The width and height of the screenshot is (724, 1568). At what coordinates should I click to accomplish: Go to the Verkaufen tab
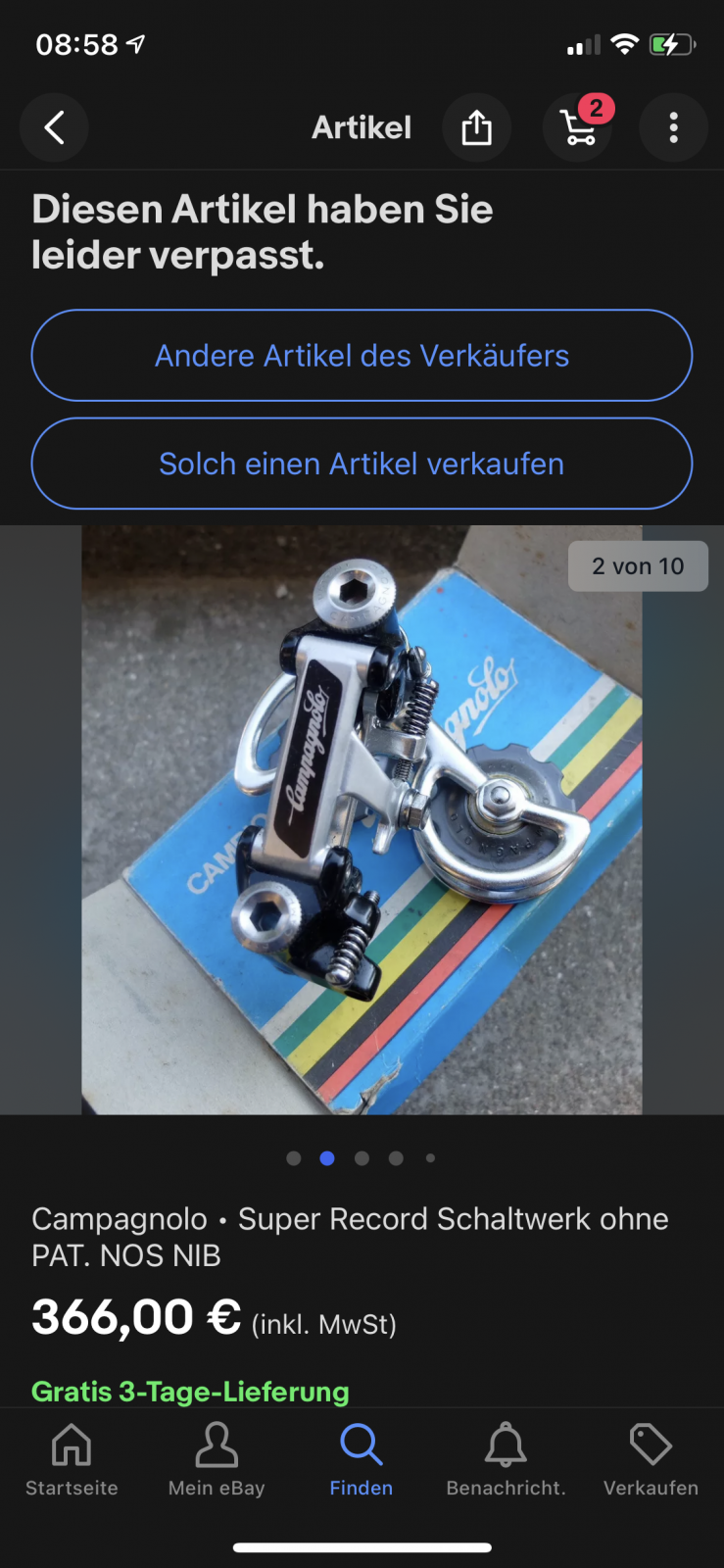[x=651, y=1460]
